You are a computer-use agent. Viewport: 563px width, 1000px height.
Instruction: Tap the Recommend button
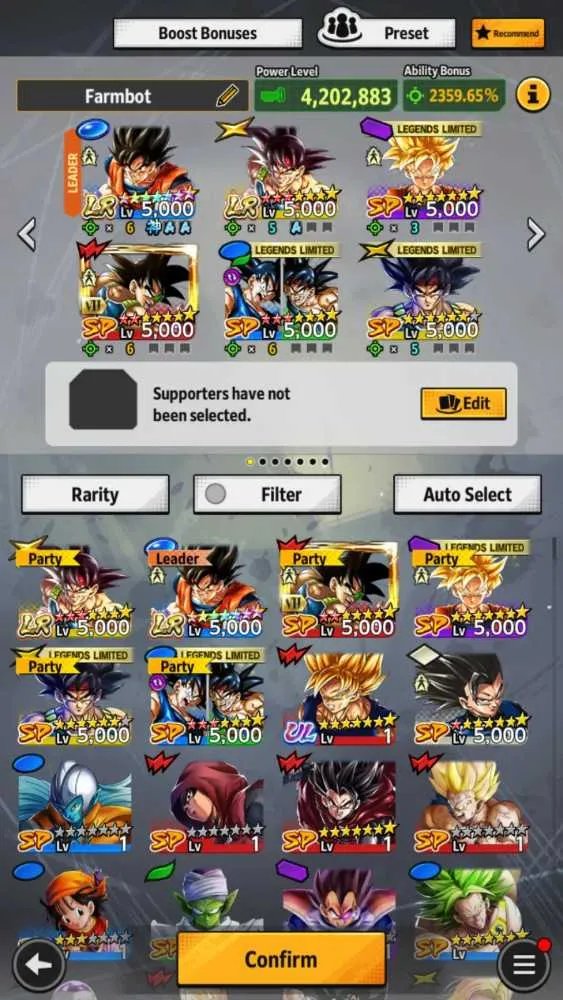(508, 33)
